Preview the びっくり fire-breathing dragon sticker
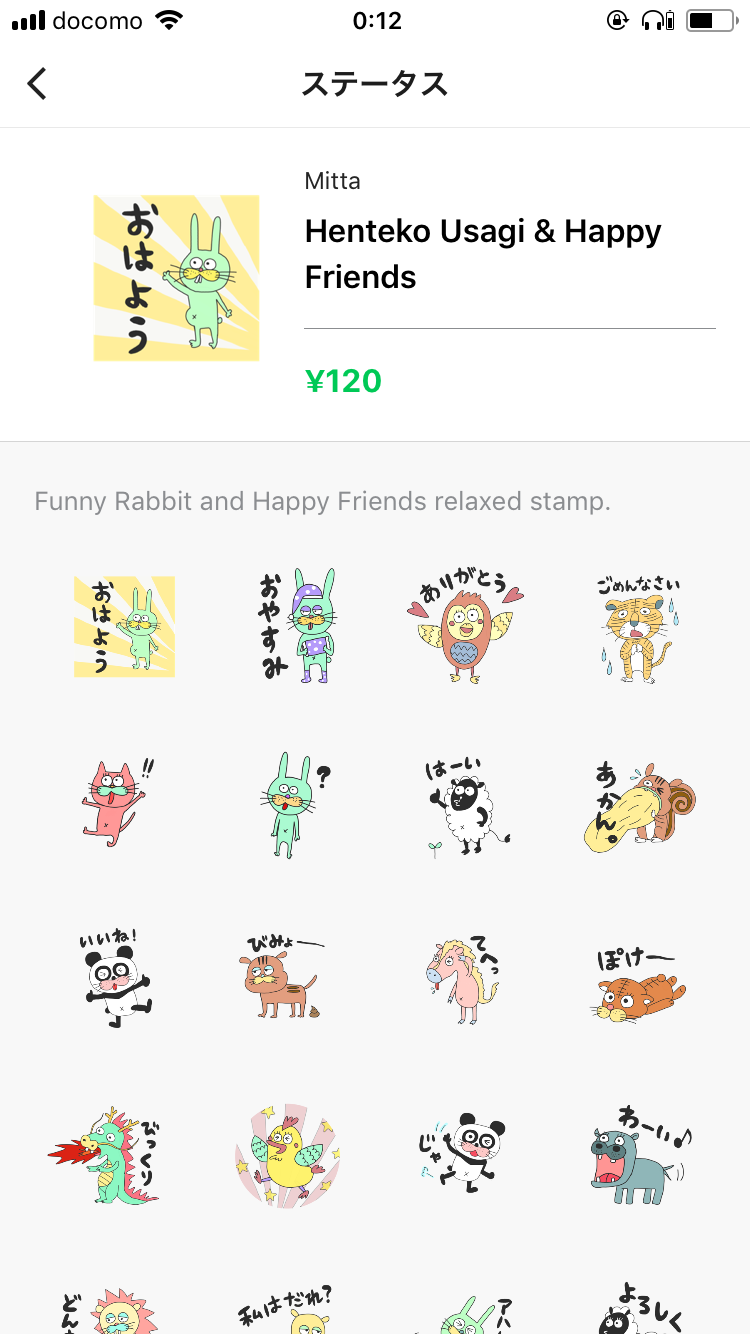The image size is (750, 1334). click(x=104, y=1154)
